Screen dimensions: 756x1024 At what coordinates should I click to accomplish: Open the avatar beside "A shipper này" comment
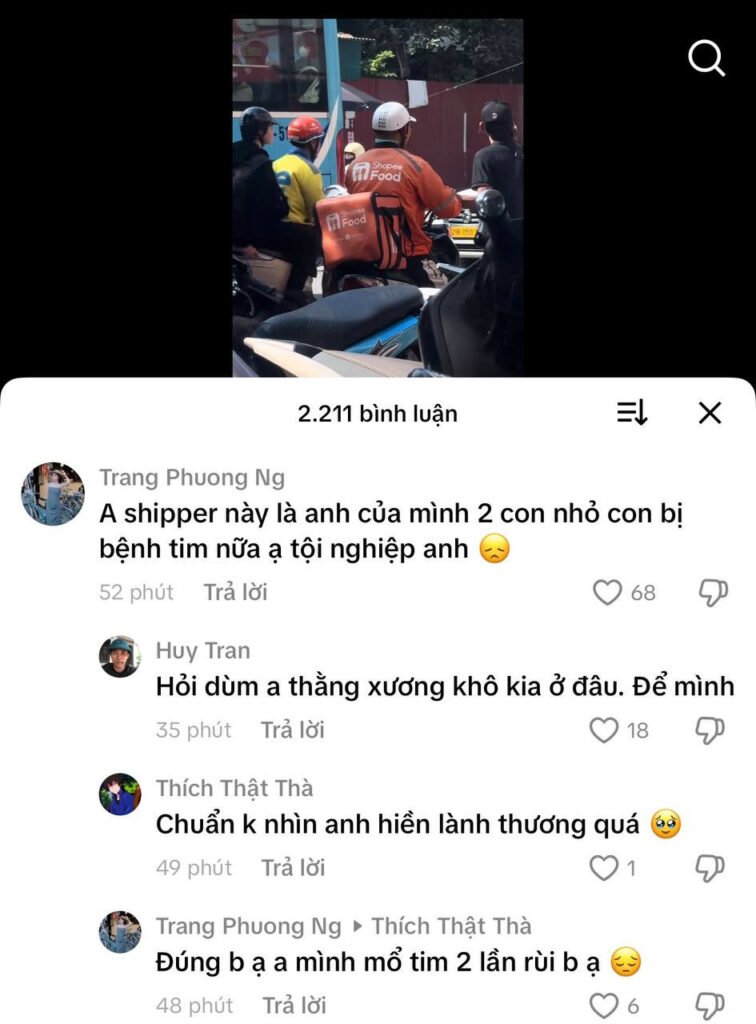tap(53, 494)
